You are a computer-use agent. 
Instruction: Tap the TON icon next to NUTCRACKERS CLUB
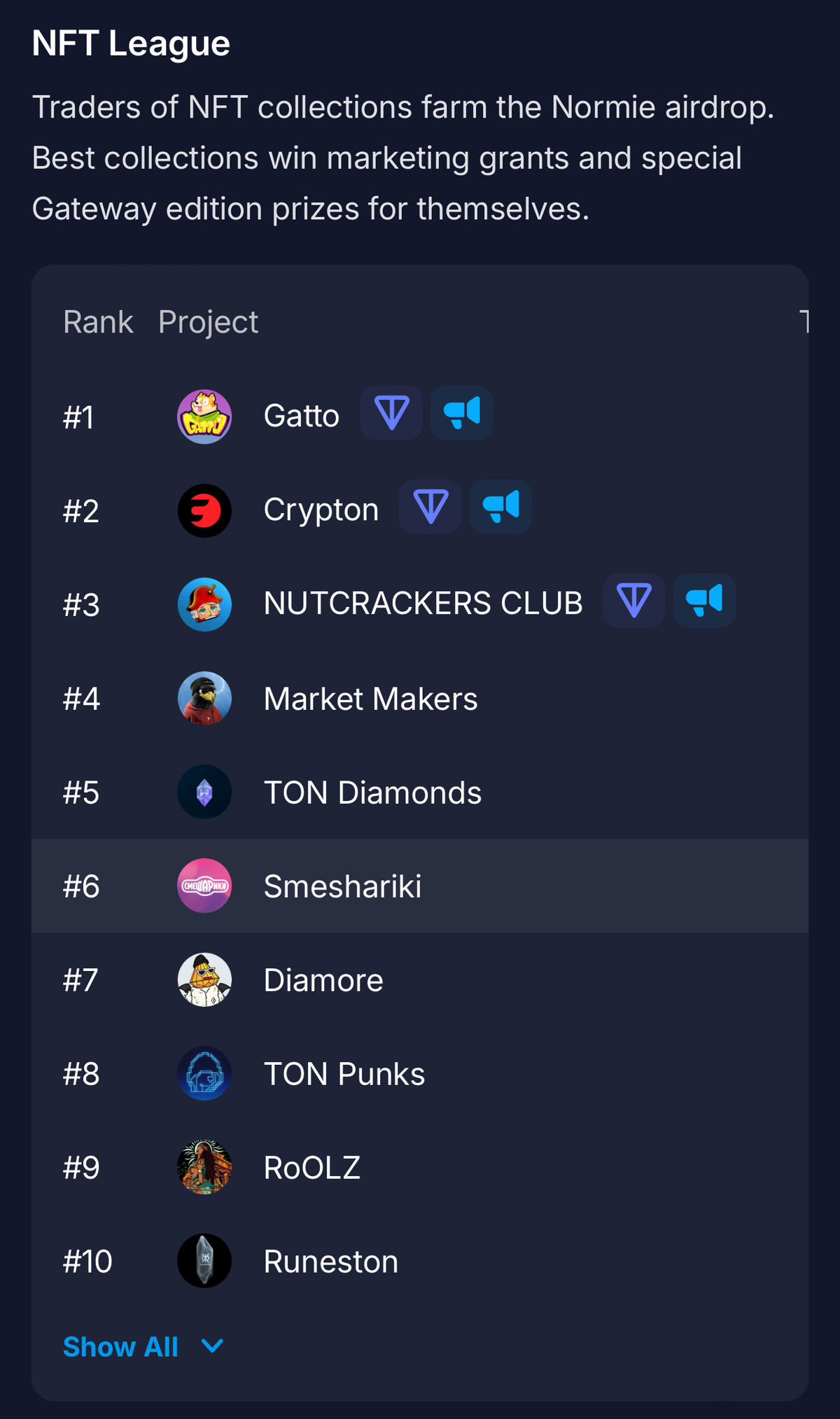(x=634, y=601)
